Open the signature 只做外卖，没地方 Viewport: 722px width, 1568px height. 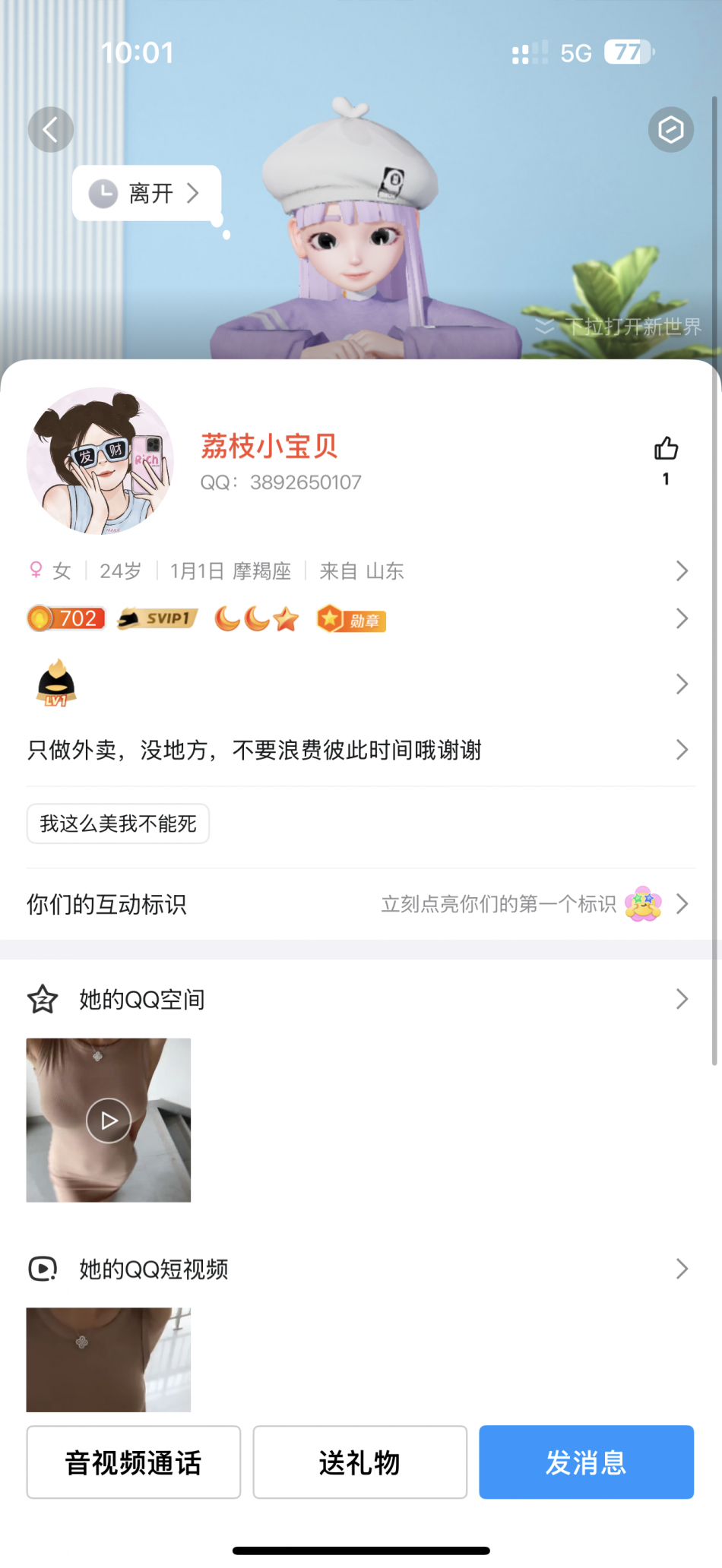pos(357,751)
